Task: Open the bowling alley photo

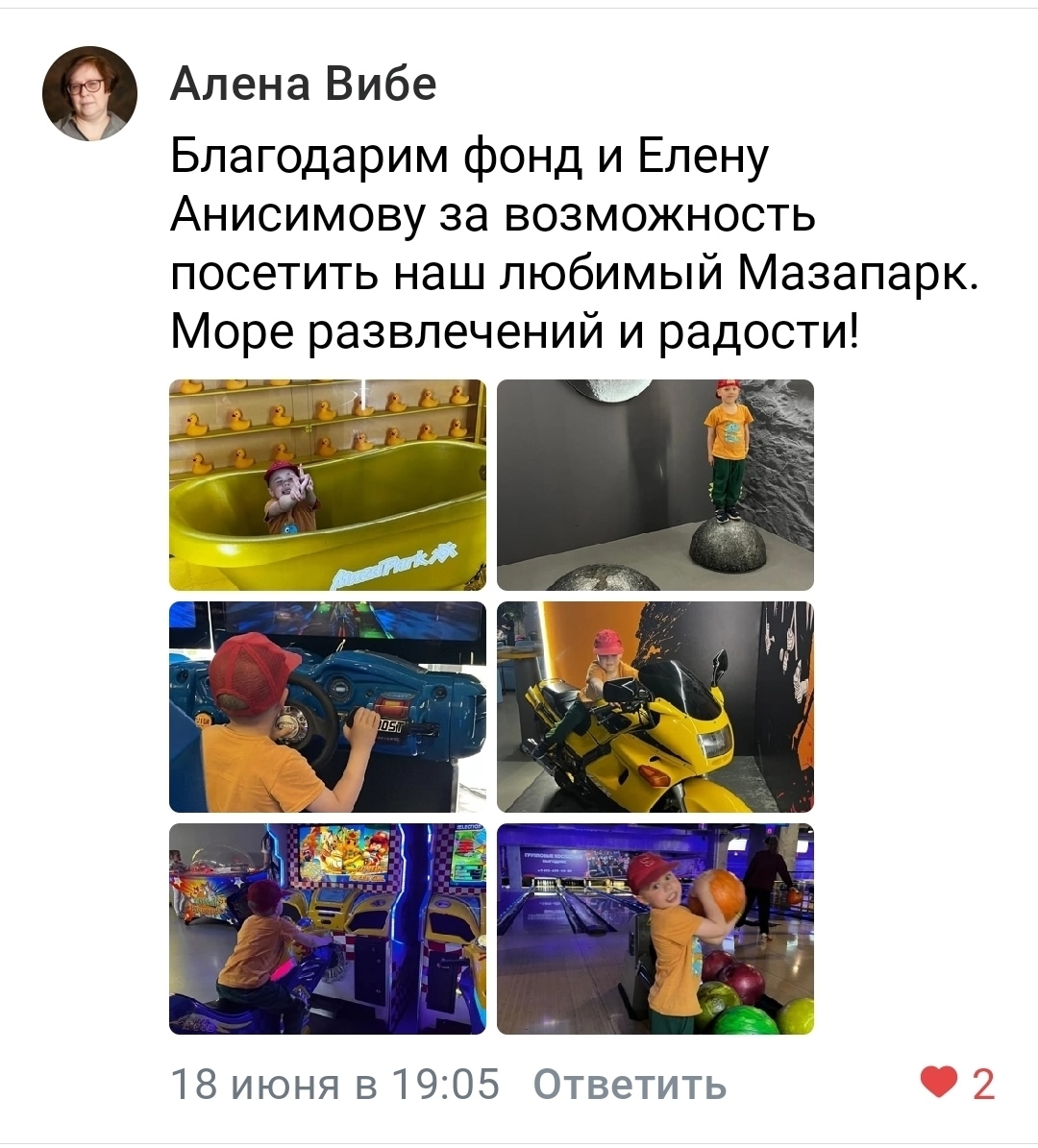Action: click(x=655, y=928)
